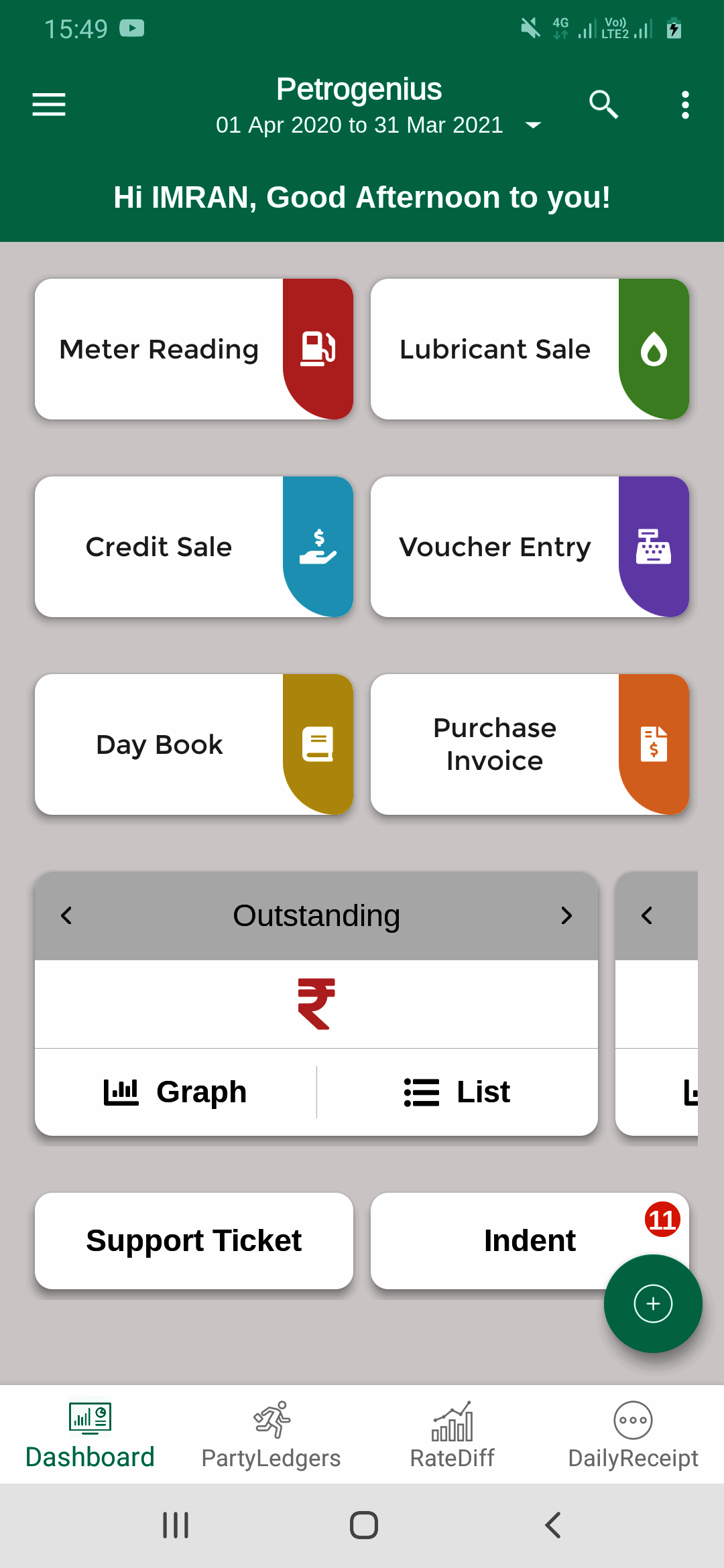Expand the financial year dropdown
Screen dimensions: 724x1568
533,125
